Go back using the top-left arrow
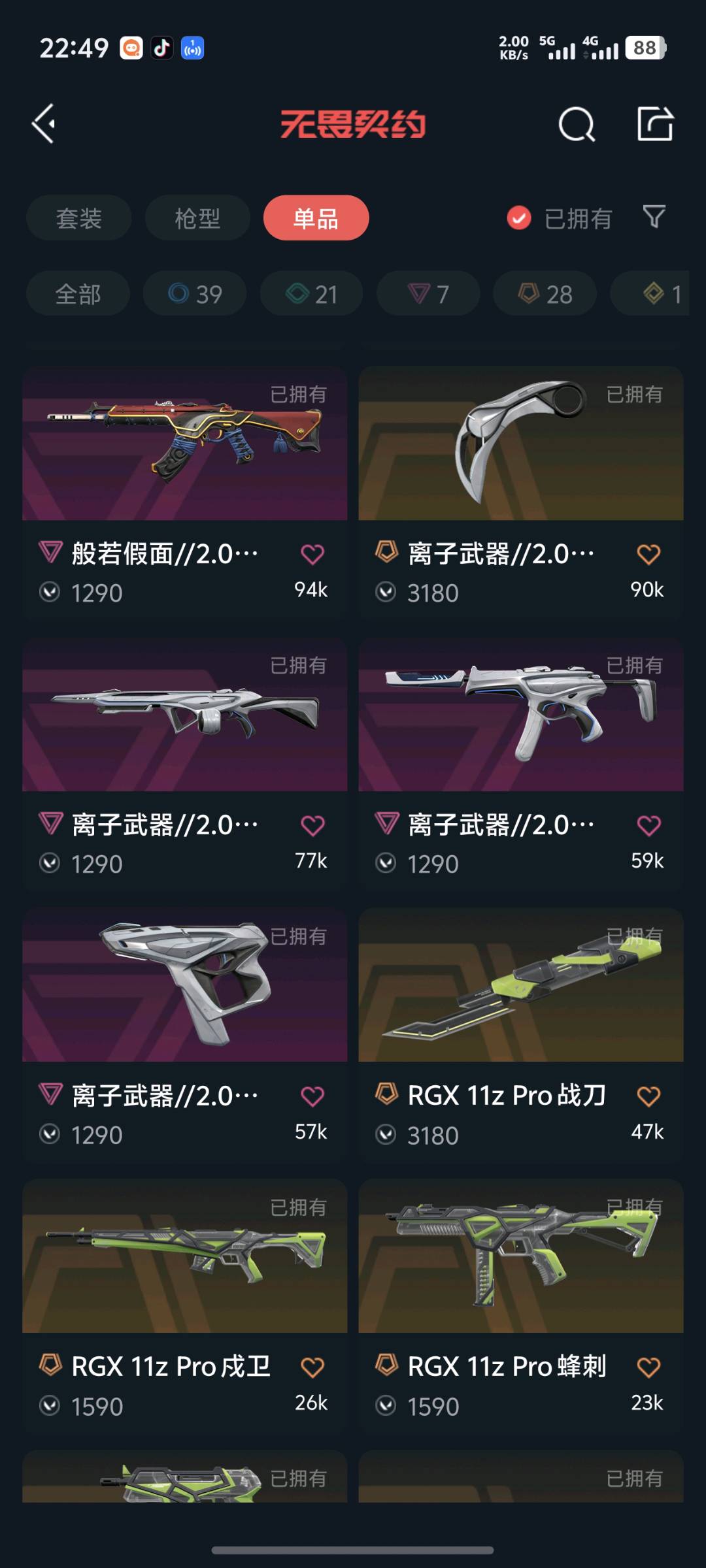The height and width of the screenshot is (1568, 706). tap(44, 123)
